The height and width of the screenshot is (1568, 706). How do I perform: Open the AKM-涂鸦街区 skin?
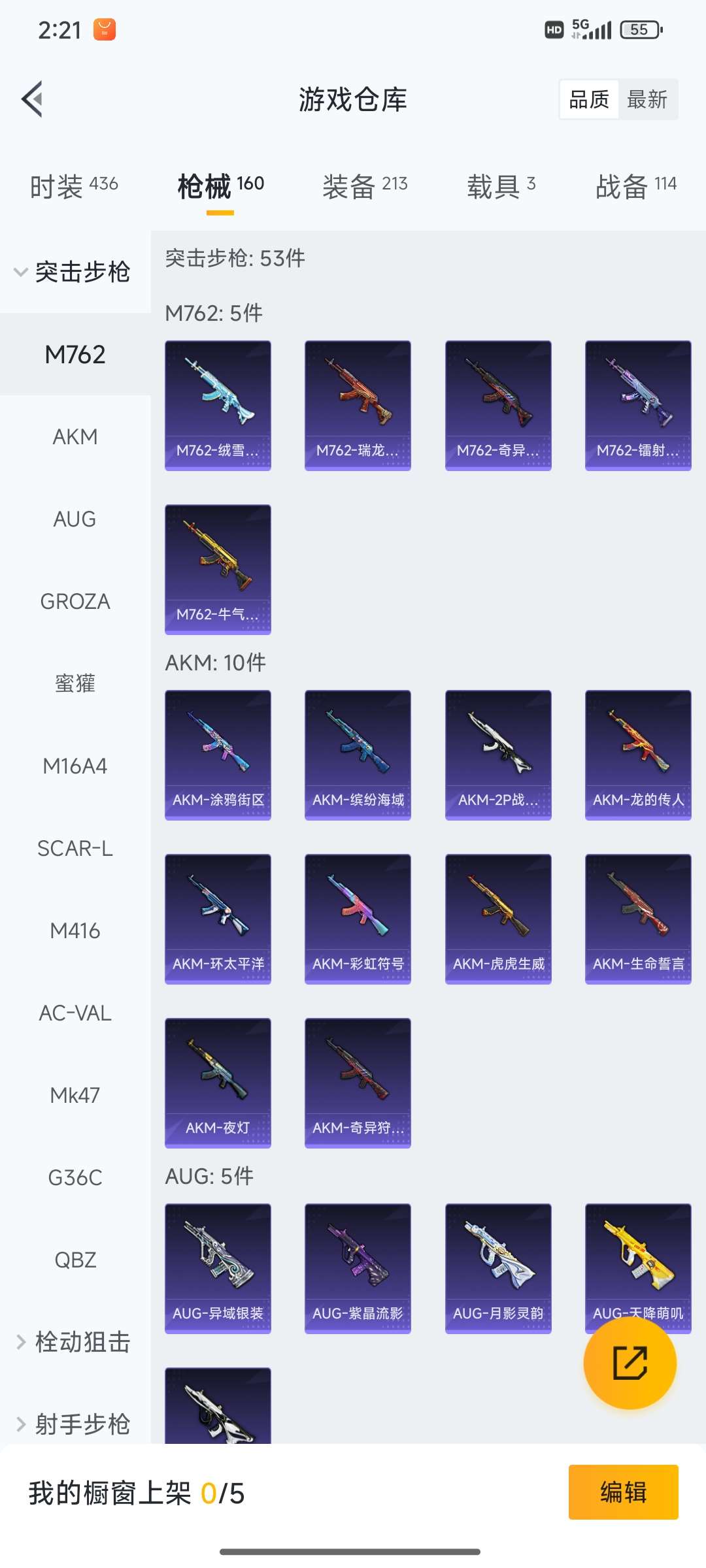(218, 755)
